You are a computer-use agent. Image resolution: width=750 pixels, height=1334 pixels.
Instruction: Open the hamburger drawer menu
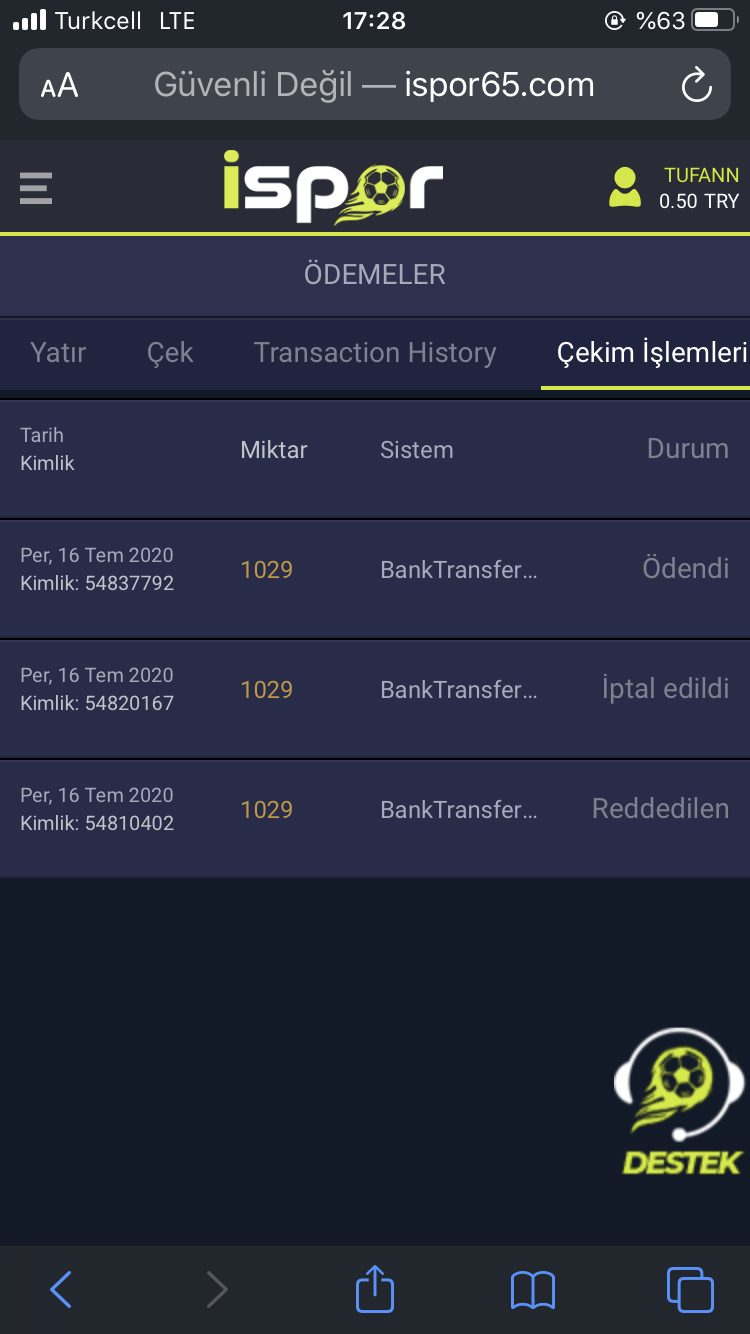tap(35, 188)
